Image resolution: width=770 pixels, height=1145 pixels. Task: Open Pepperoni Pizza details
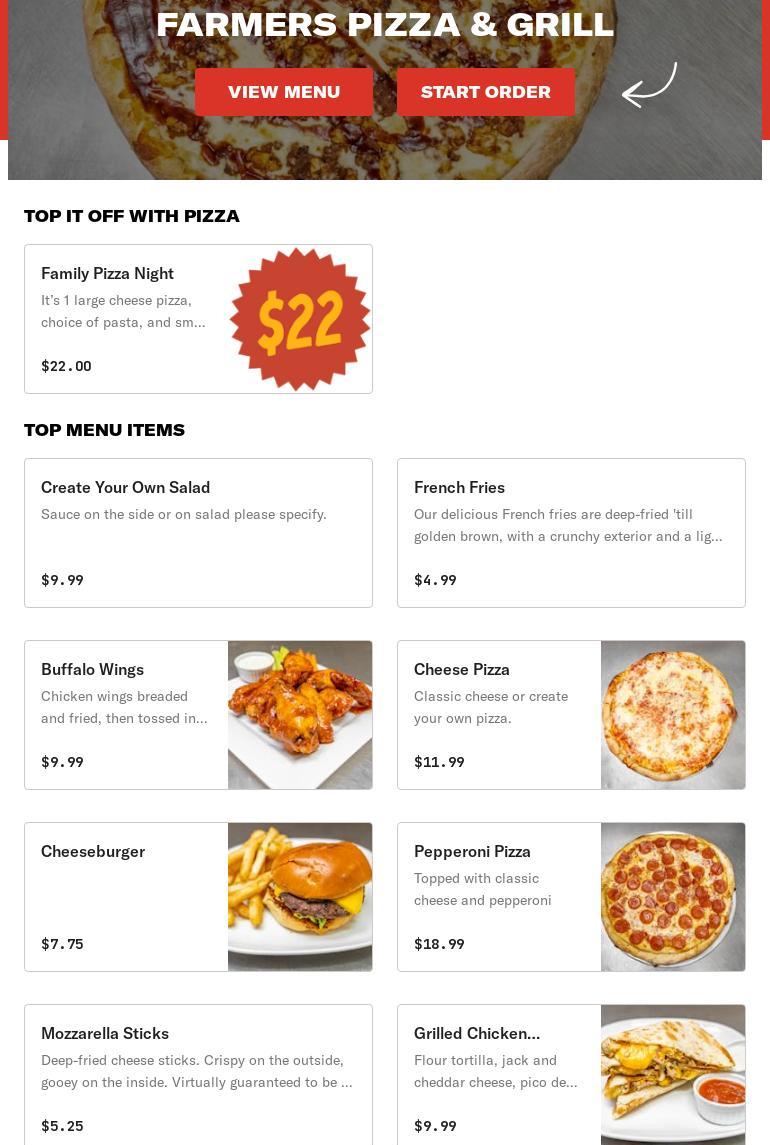tap(571, 897)
